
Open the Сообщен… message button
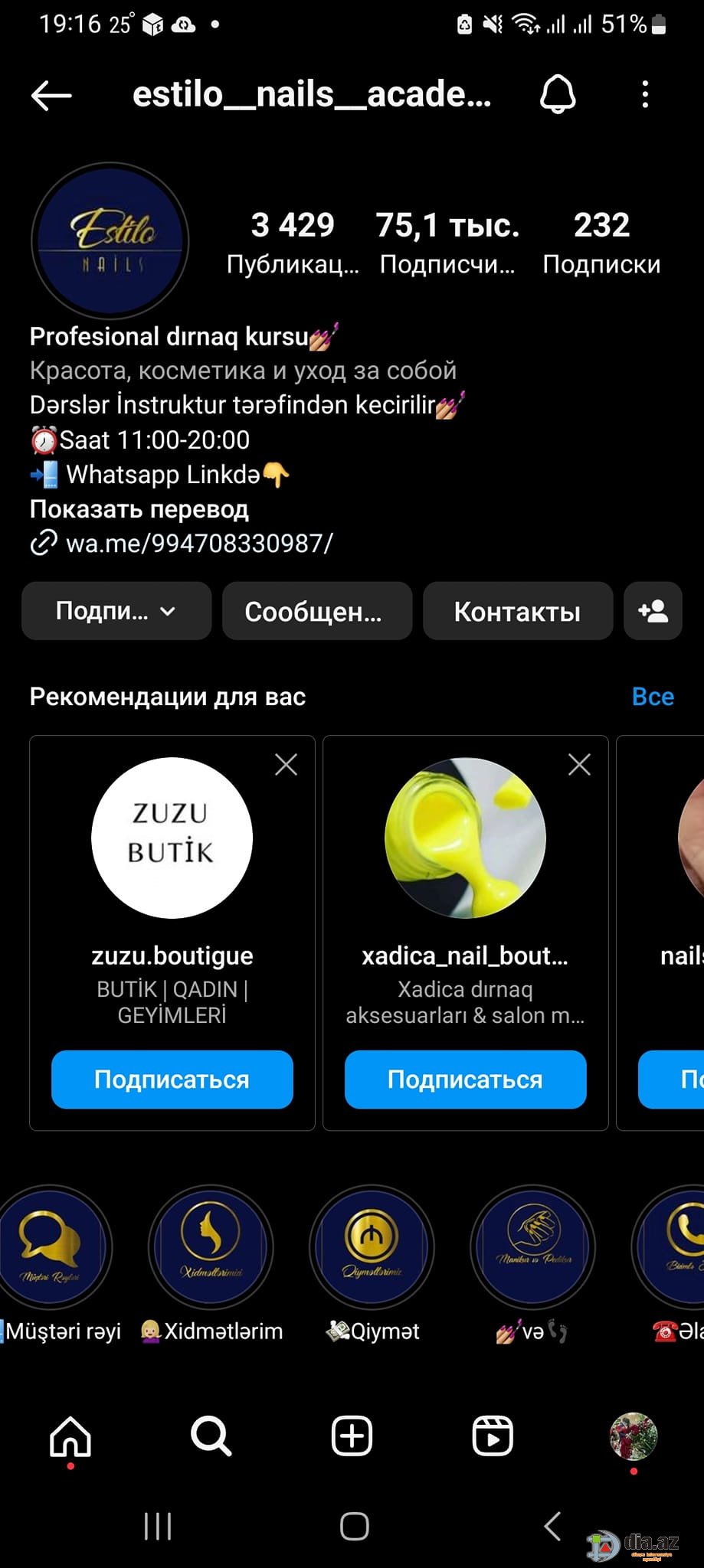[317, 611]
